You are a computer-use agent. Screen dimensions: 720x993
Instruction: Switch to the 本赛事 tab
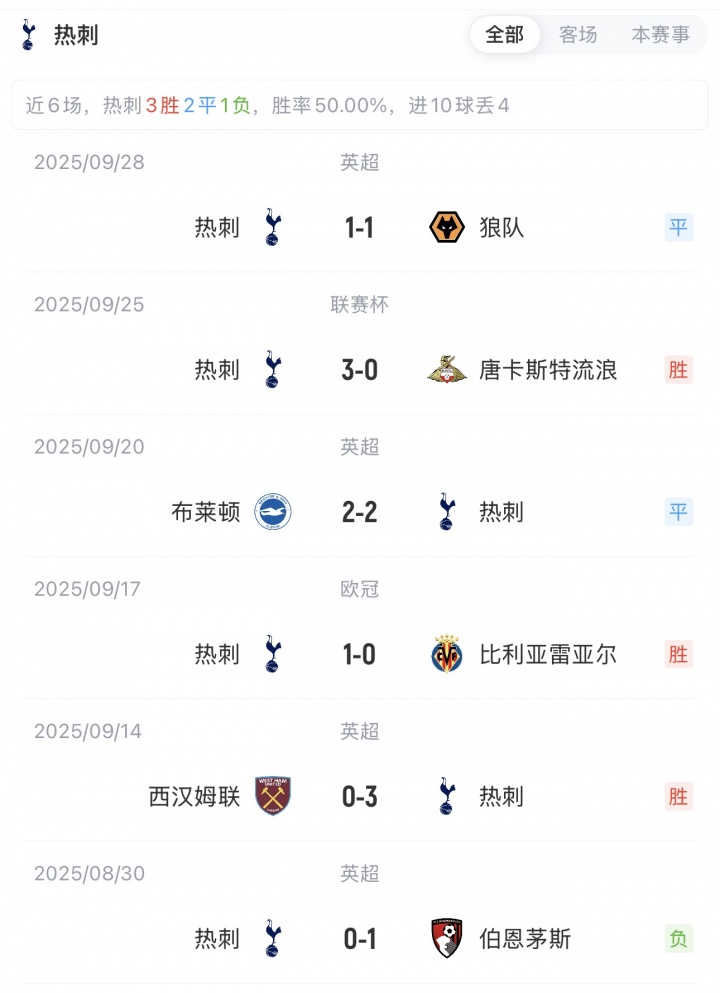pos(660,35)
